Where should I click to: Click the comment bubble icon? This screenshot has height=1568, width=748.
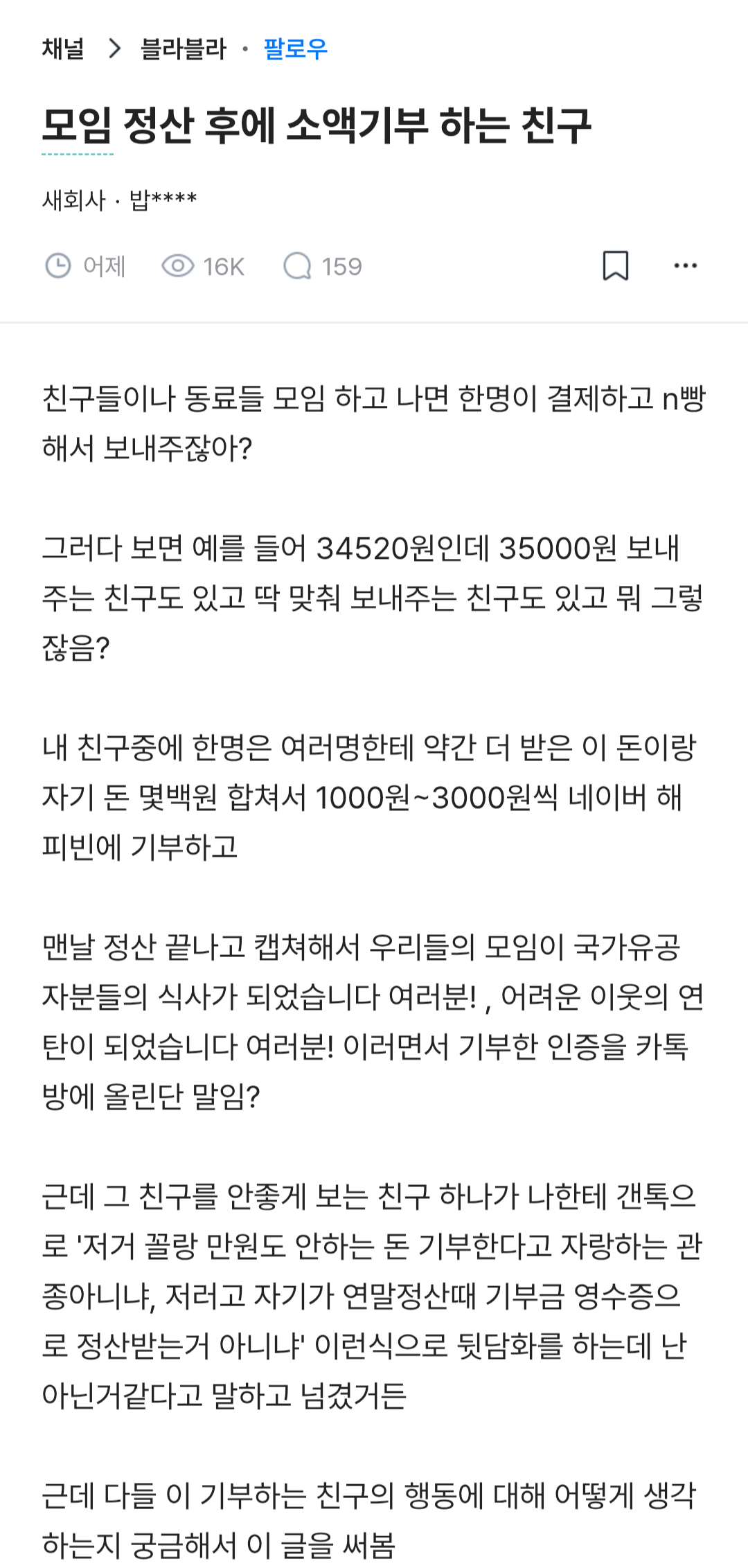point(299,266)
